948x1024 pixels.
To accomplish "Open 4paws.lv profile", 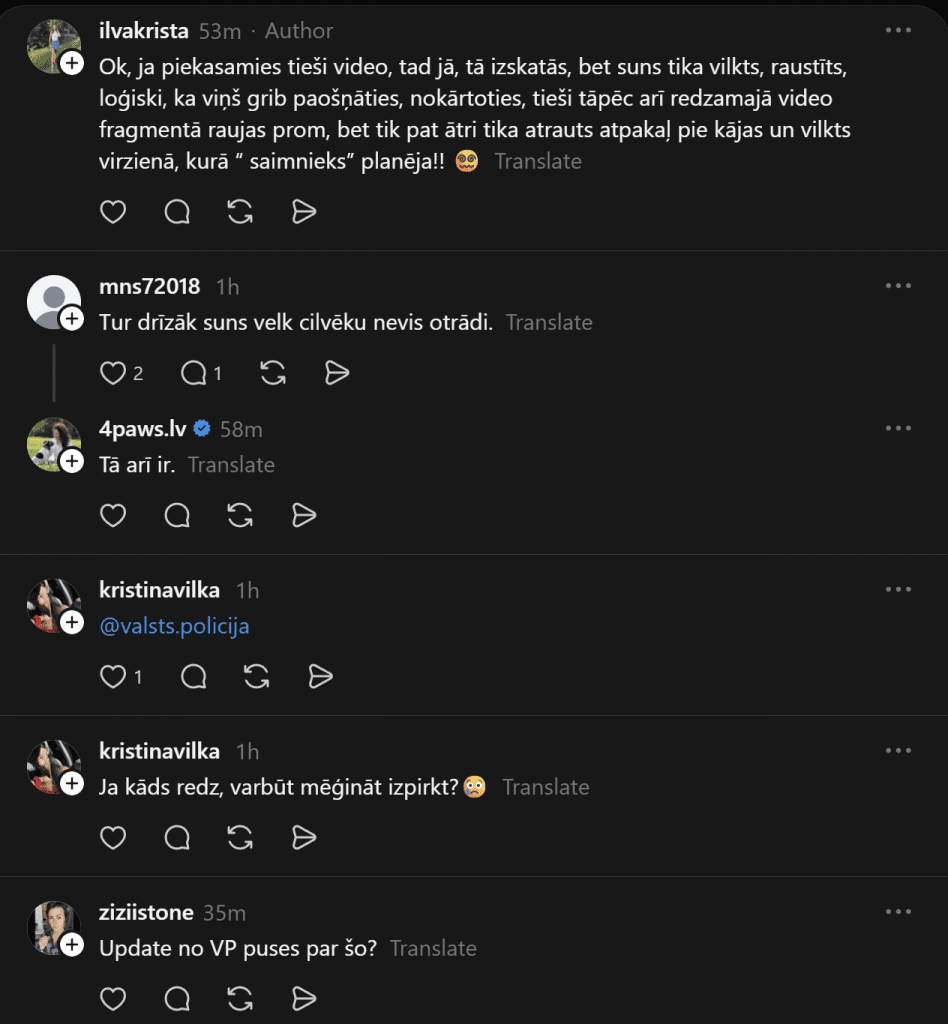I will click(142, 429).
